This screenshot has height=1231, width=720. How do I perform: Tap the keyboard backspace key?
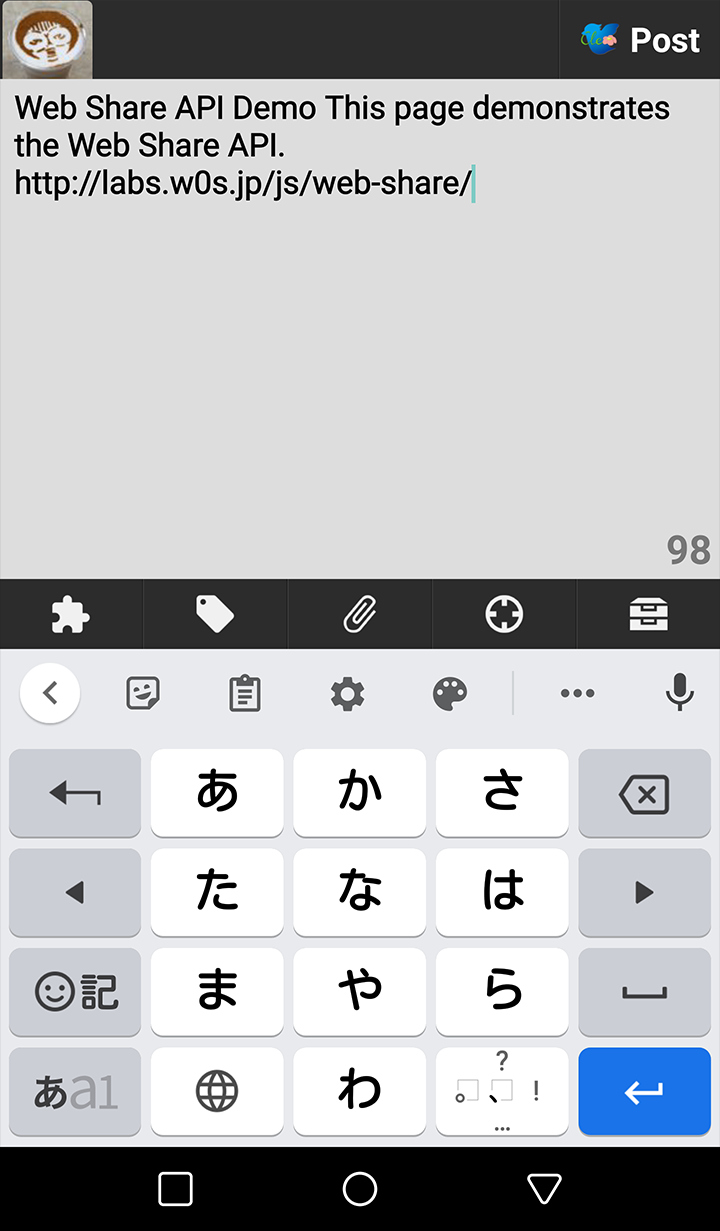644,794
